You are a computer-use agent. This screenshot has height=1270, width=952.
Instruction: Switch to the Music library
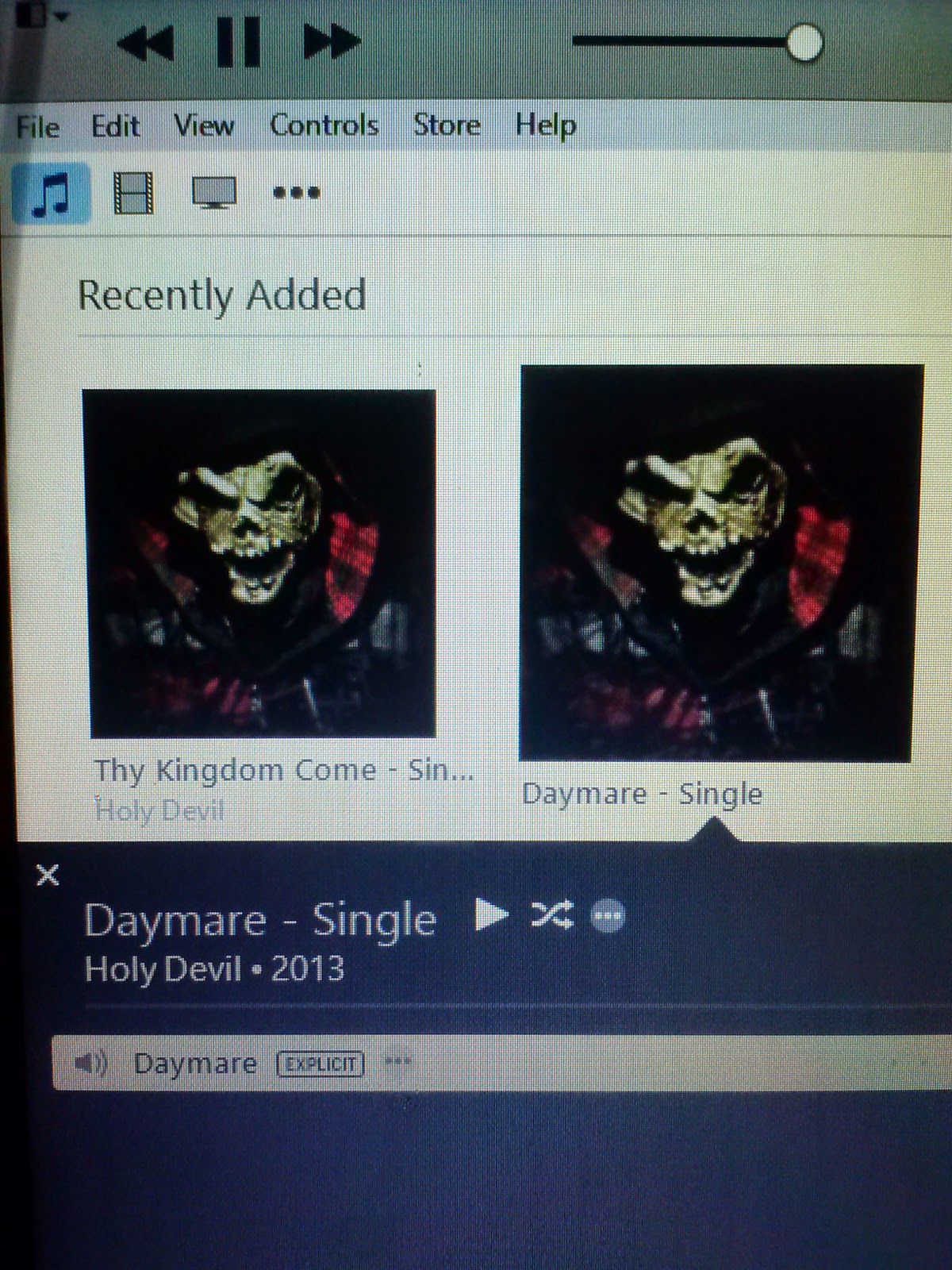[51, 193]
